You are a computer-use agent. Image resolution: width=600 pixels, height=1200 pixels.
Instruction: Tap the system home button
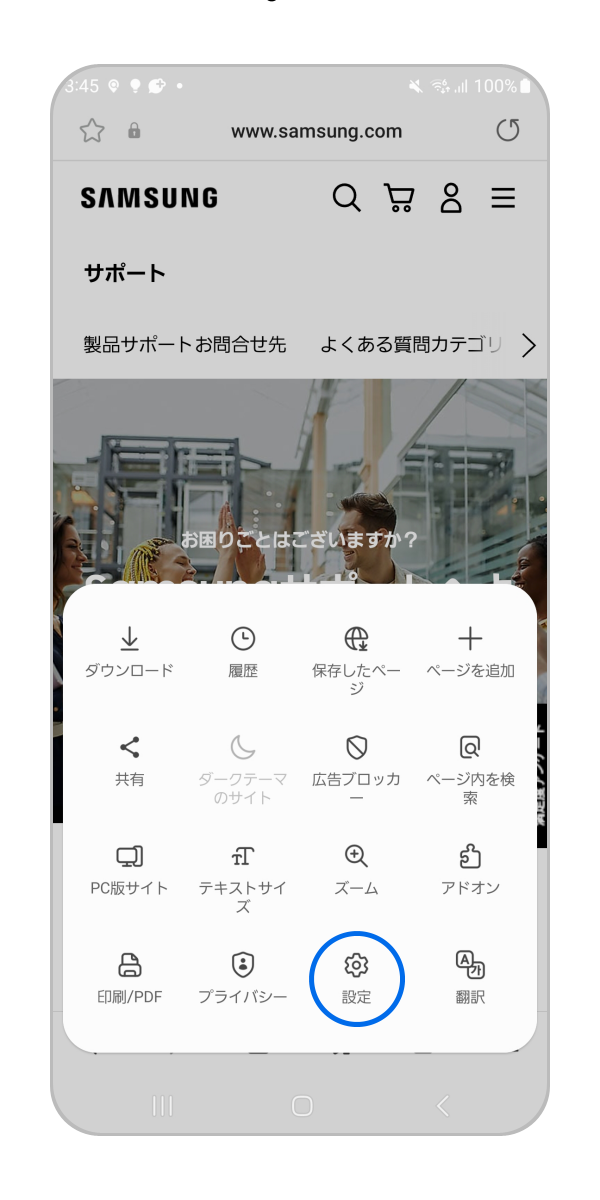coord(302,1105)
